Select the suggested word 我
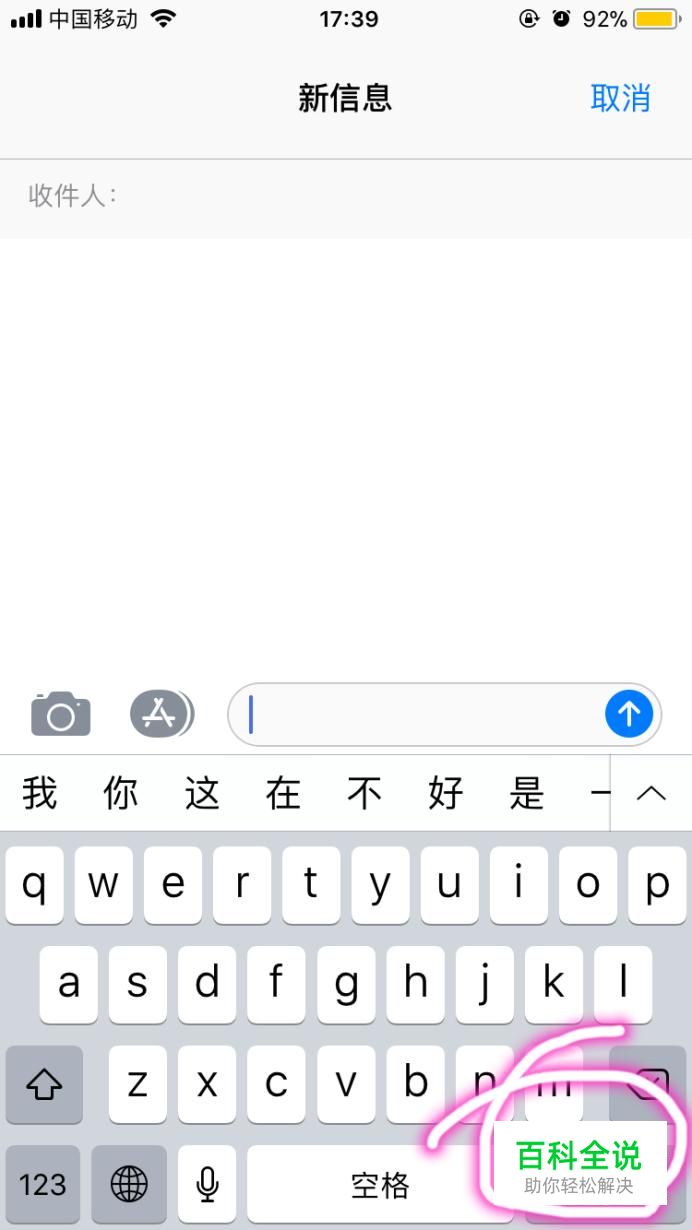Image resolution: width=692 pixels, height=1230 pixels. coord(40,793)
